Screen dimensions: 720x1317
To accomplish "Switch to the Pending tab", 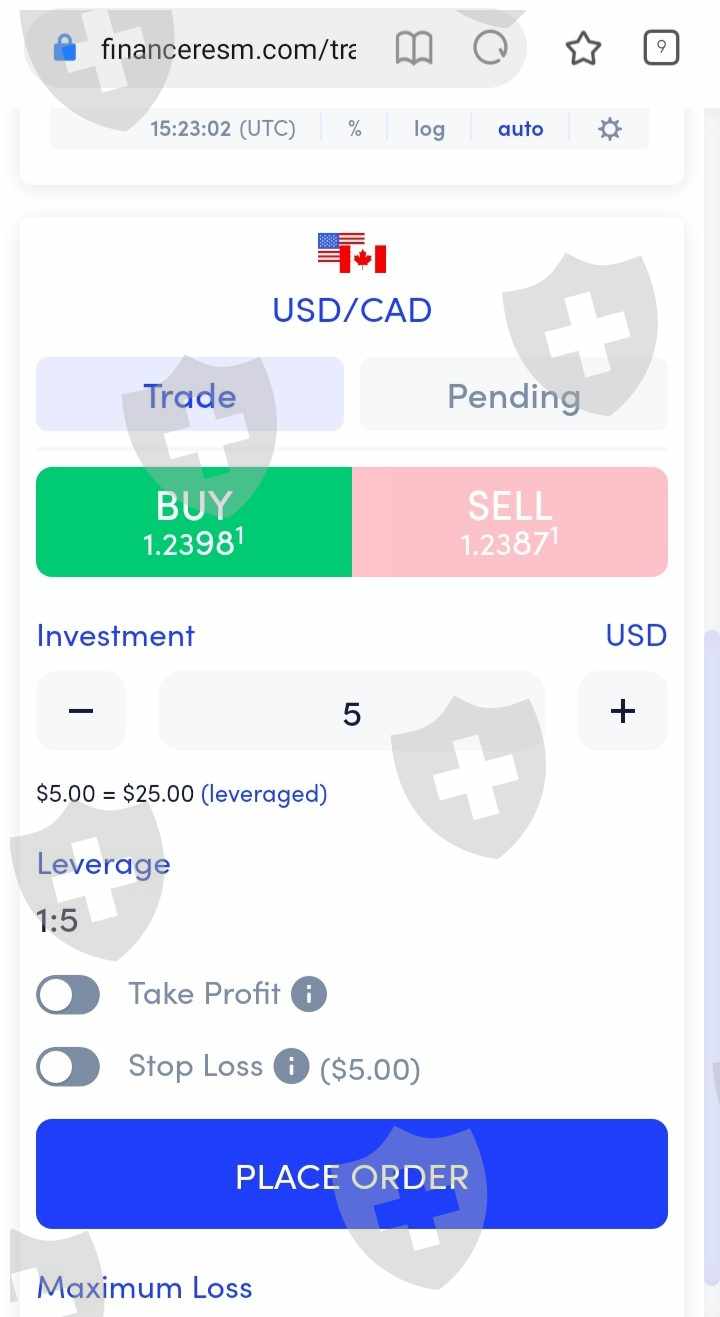I will [x=514, y=395].
